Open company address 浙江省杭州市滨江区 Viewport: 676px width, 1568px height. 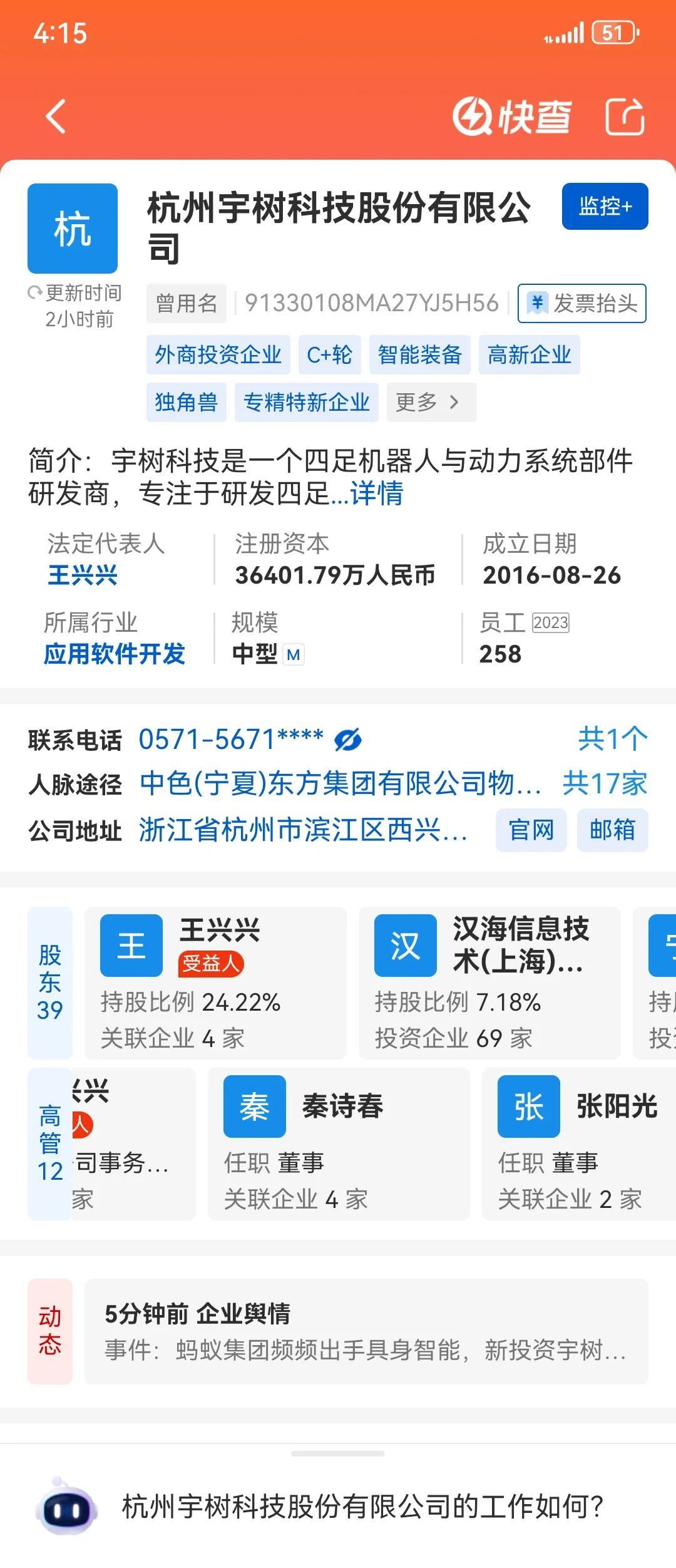pyautogui.click(x=303, y=830)
